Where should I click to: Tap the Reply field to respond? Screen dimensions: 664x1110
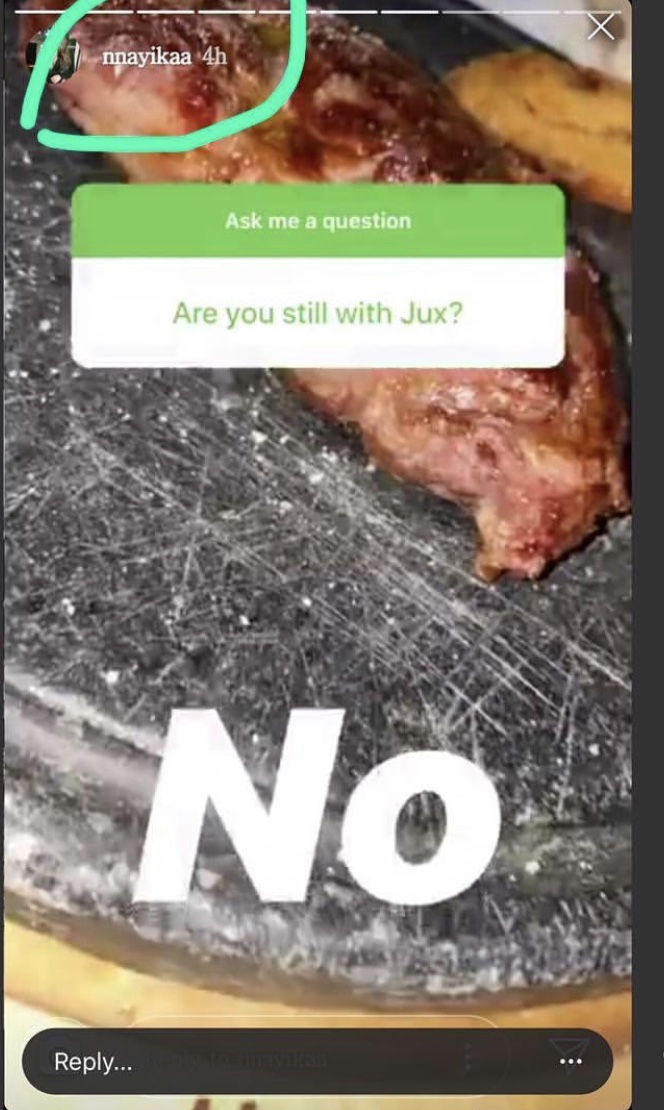tap(250, 1061)
